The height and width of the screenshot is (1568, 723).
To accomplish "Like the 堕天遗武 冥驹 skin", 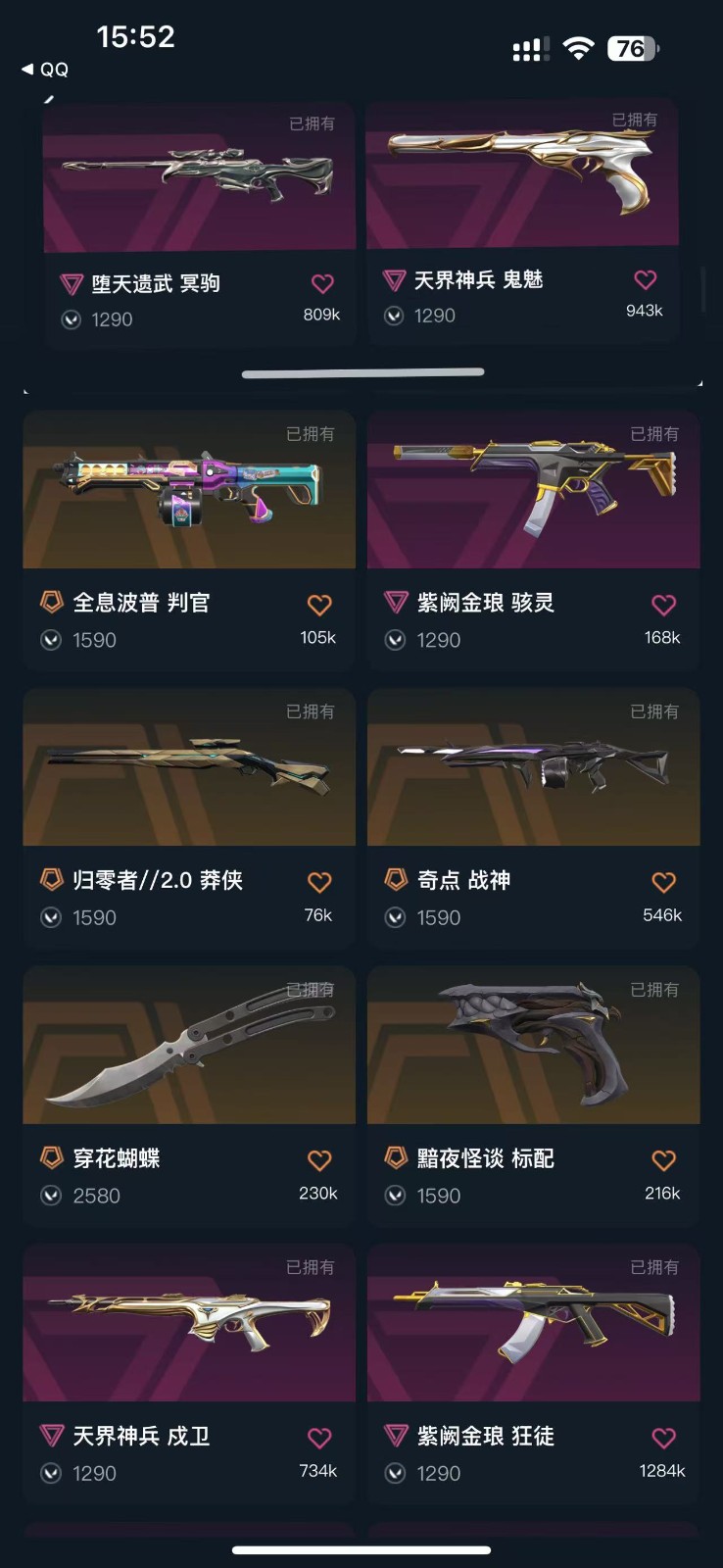I will click(x=322, y=284).
